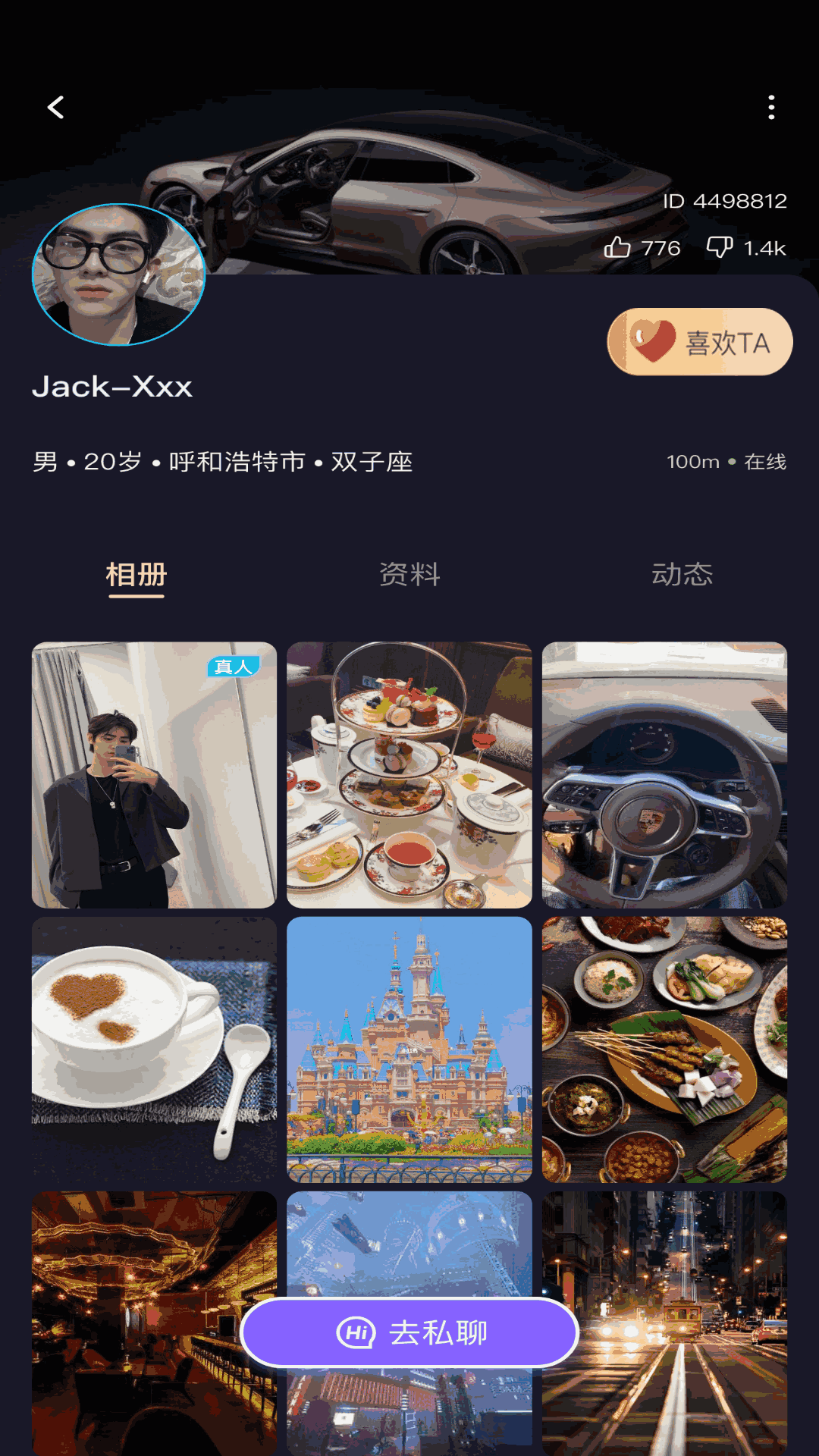Open the three-dot options menu
Image resolution: width=819 pixels, height=1456 pixels.
click(x=771, y=106)
